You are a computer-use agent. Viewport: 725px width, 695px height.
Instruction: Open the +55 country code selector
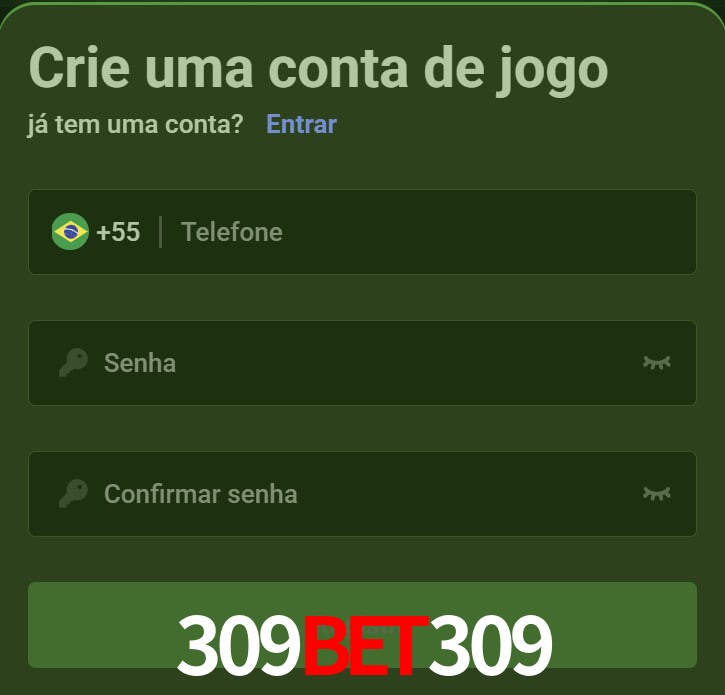pyautogui.click(x=97, y=232)
